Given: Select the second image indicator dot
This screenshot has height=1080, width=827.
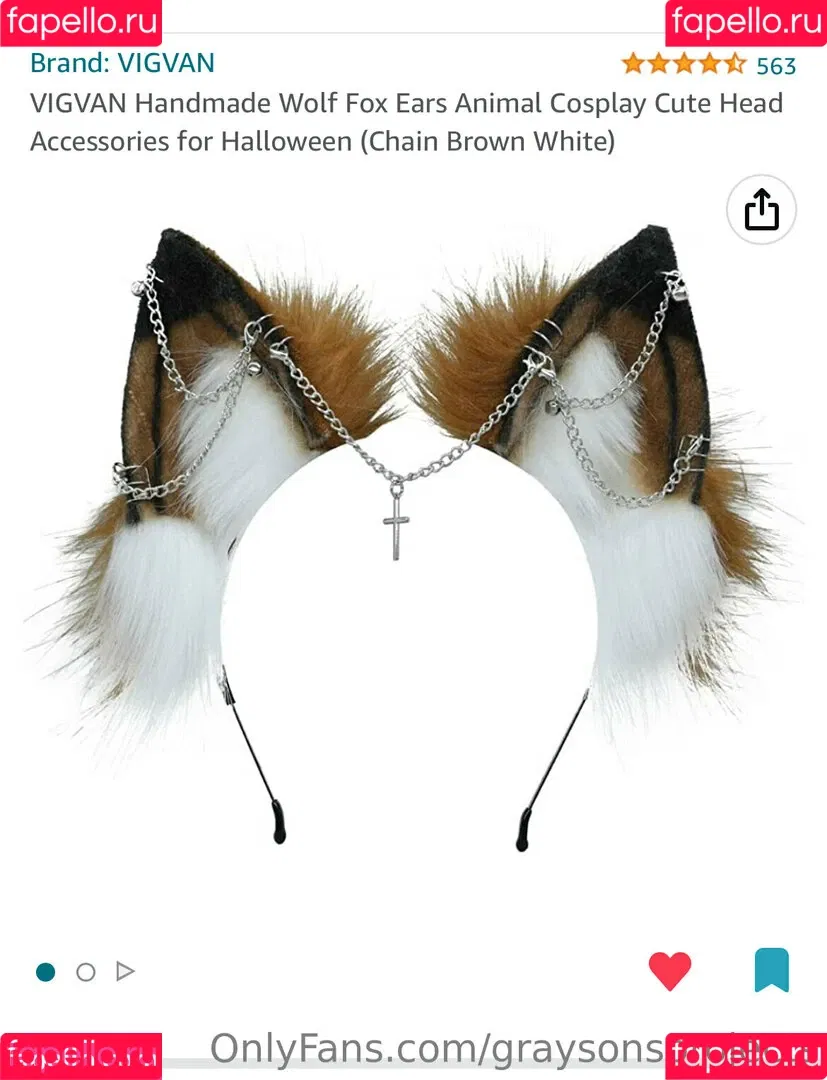Looking at the screenshot, I should coord(86,972).
